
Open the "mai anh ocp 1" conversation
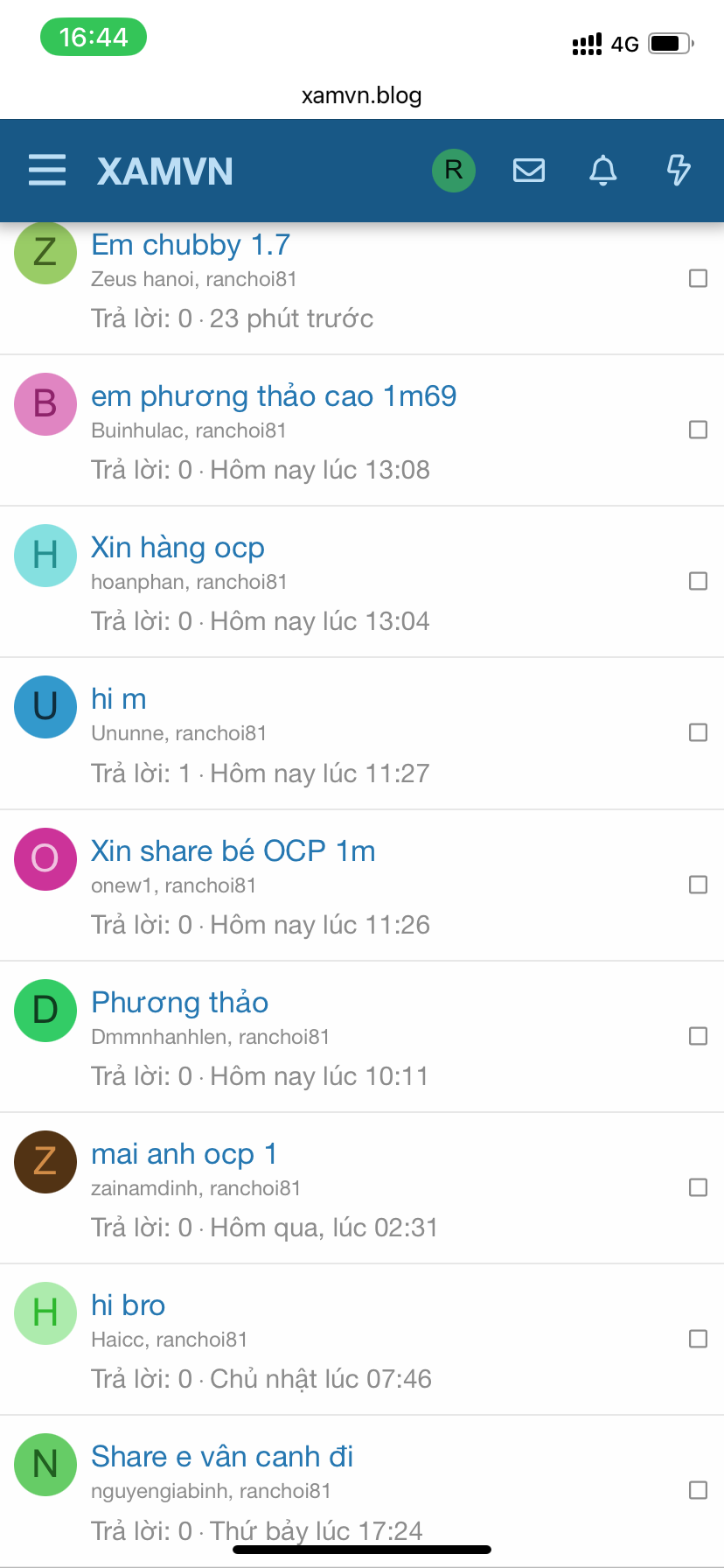coord(184,1154)
